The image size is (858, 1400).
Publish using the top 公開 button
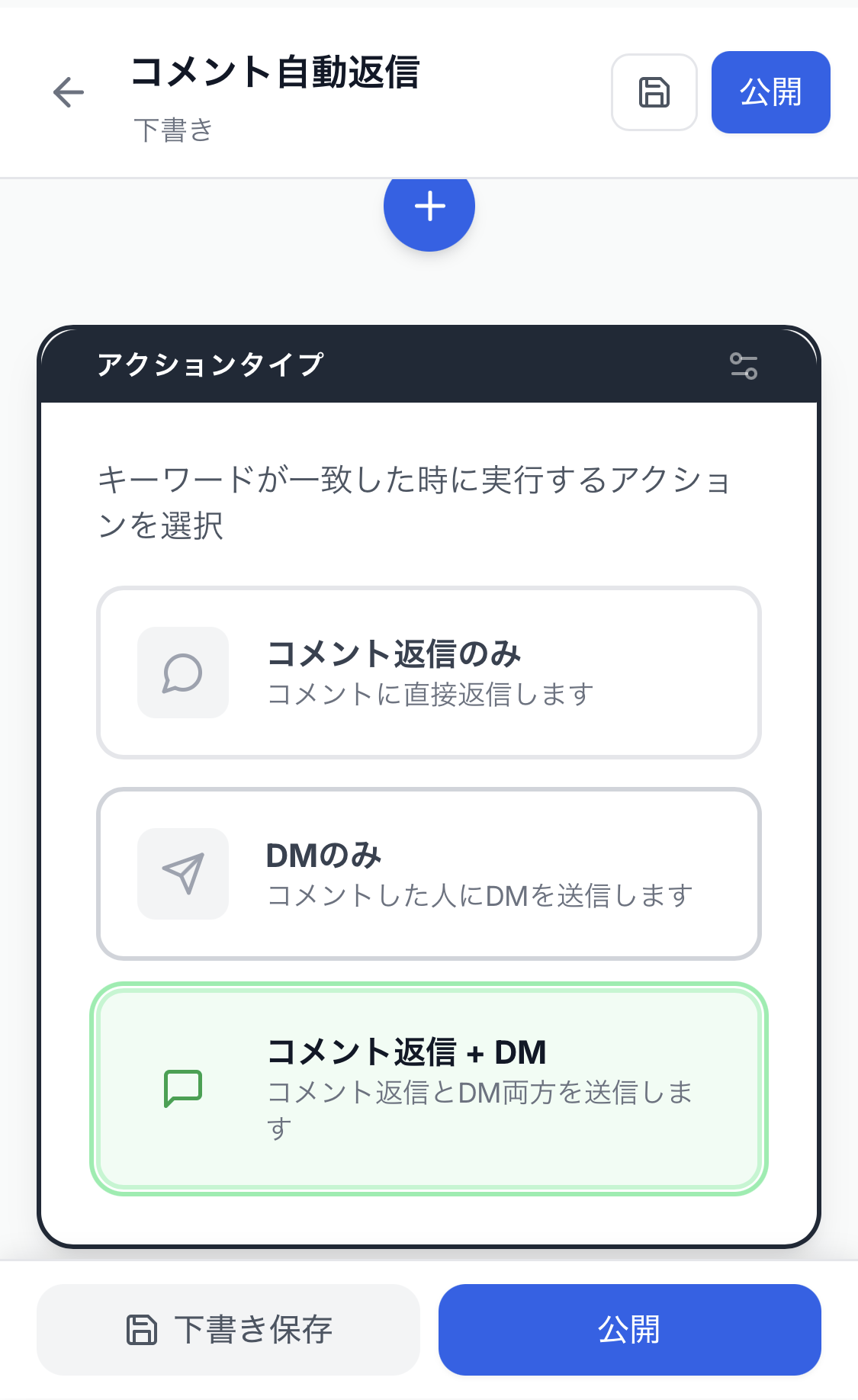click(x=770, y=92)
